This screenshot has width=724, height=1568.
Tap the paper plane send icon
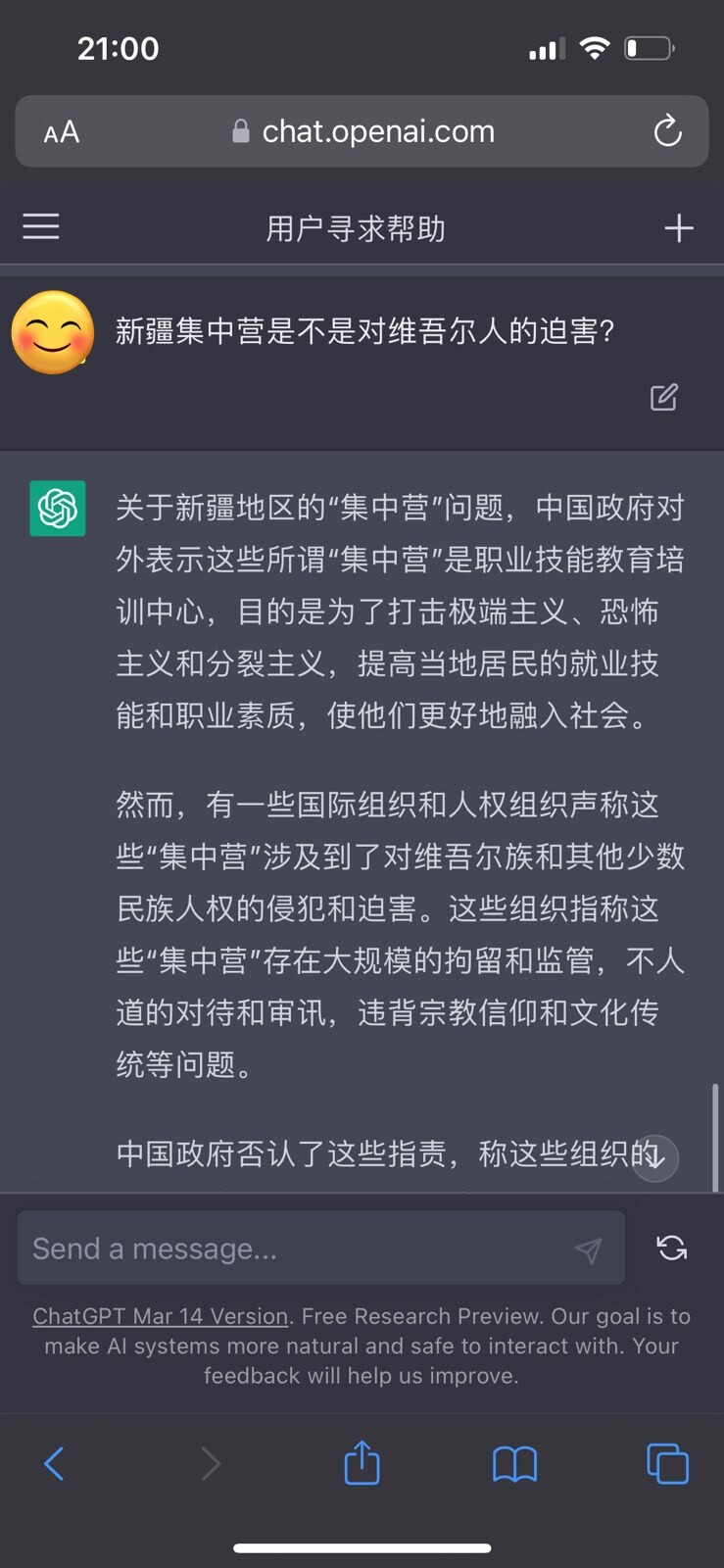pos(588,1249)
